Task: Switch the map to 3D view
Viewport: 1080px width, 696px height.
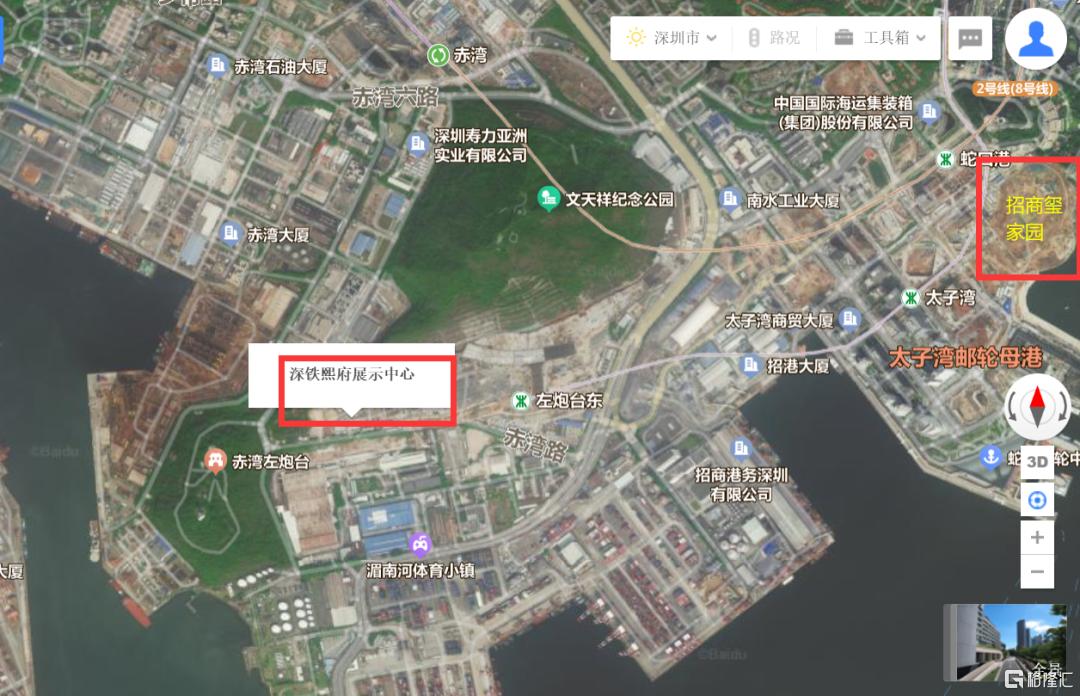Action: point(1037,462)
